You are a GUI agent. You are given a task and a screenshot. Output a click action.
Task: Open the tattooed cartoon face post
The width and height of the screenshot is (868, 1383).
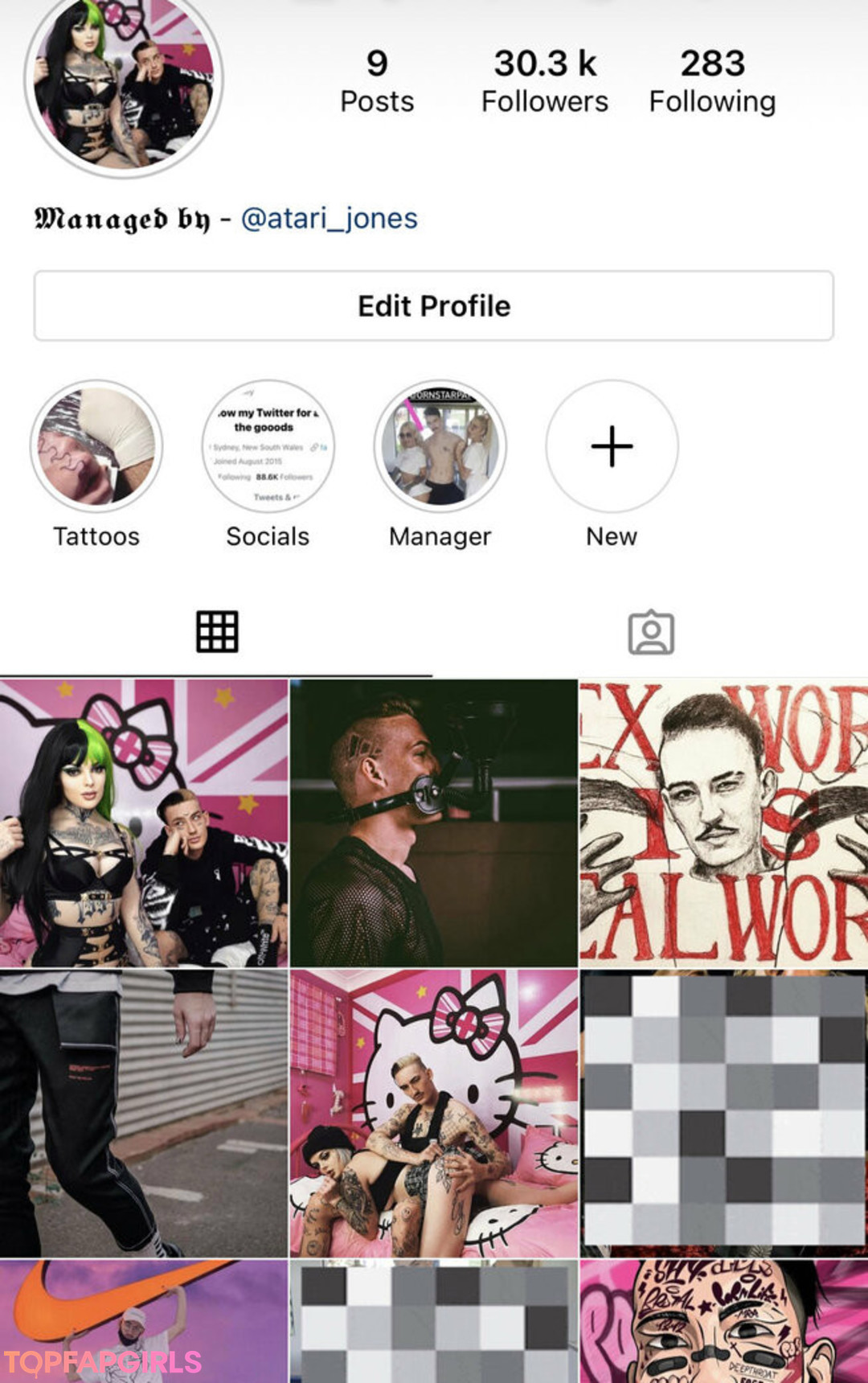tap(723, 1322)
